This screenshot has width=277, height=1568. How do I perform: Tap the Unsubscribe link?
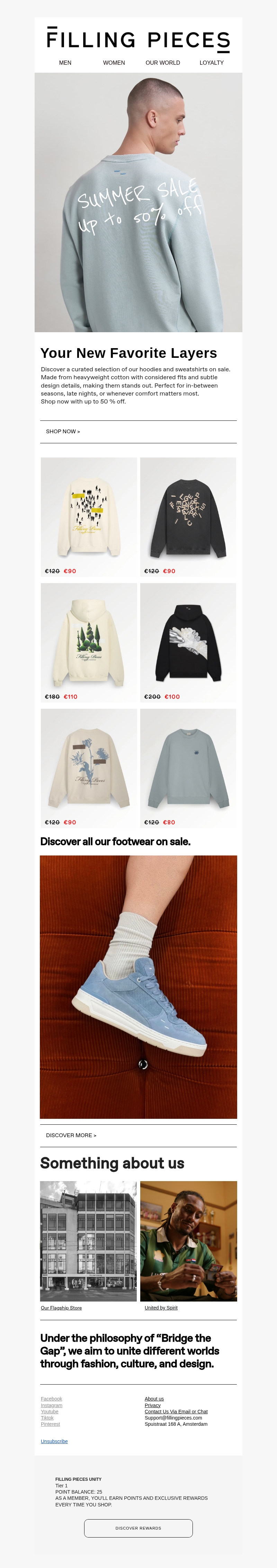[x=54, y=1441]
